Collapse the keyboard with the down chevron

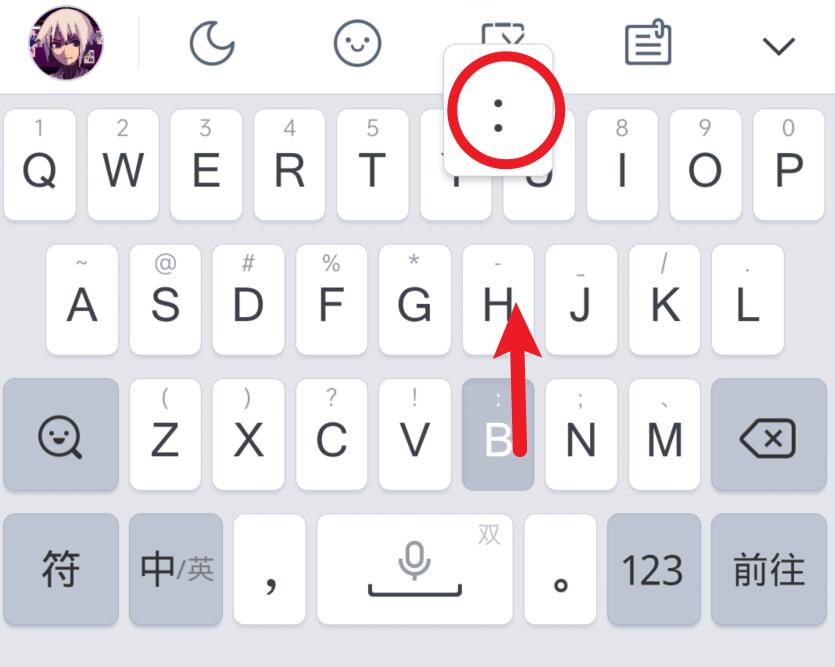coord(778,45)
